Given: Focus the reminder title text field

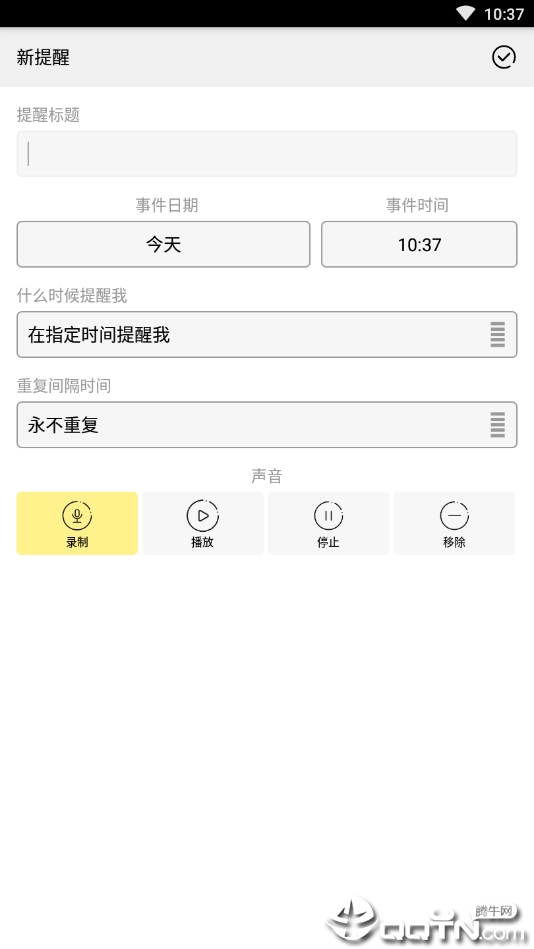Looking at the screenshot, I should [266, 154].
